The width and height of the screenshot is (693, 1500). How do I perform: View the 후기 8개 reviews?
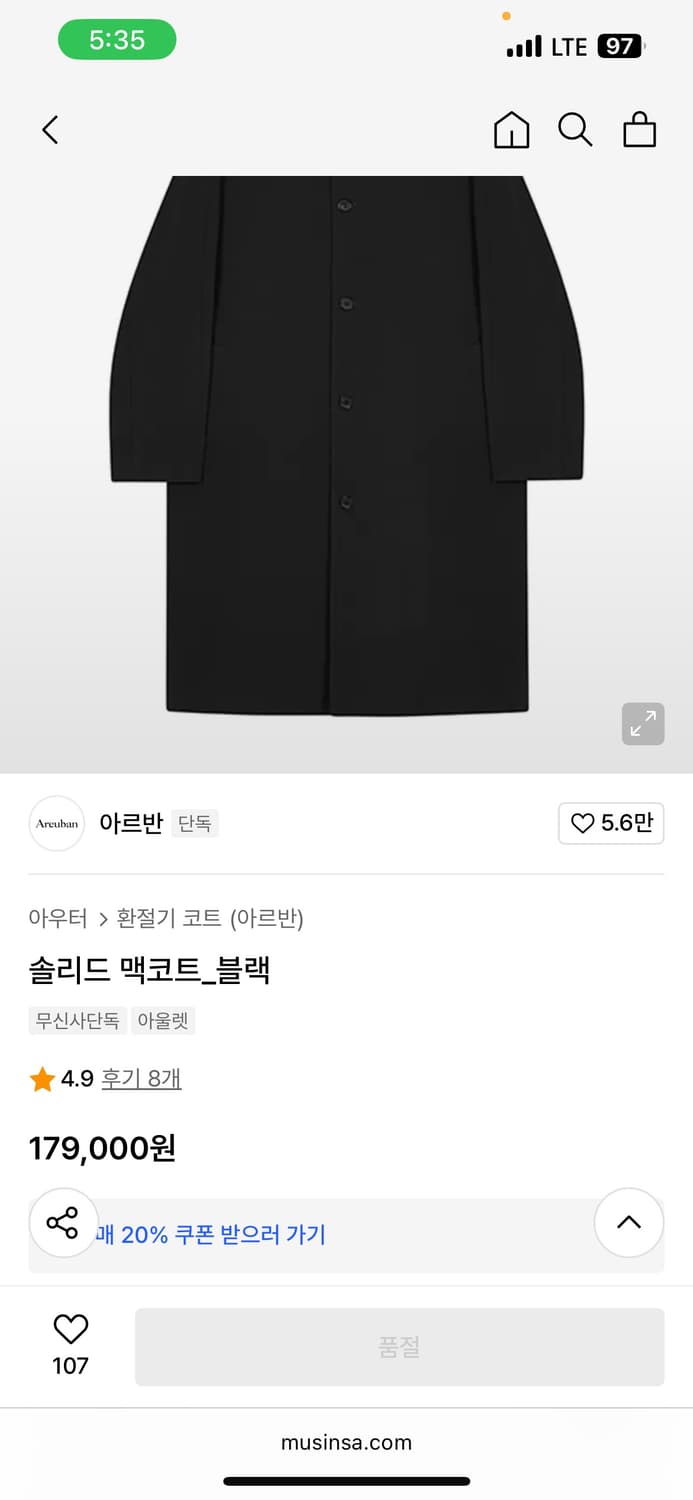point(141,1079)
